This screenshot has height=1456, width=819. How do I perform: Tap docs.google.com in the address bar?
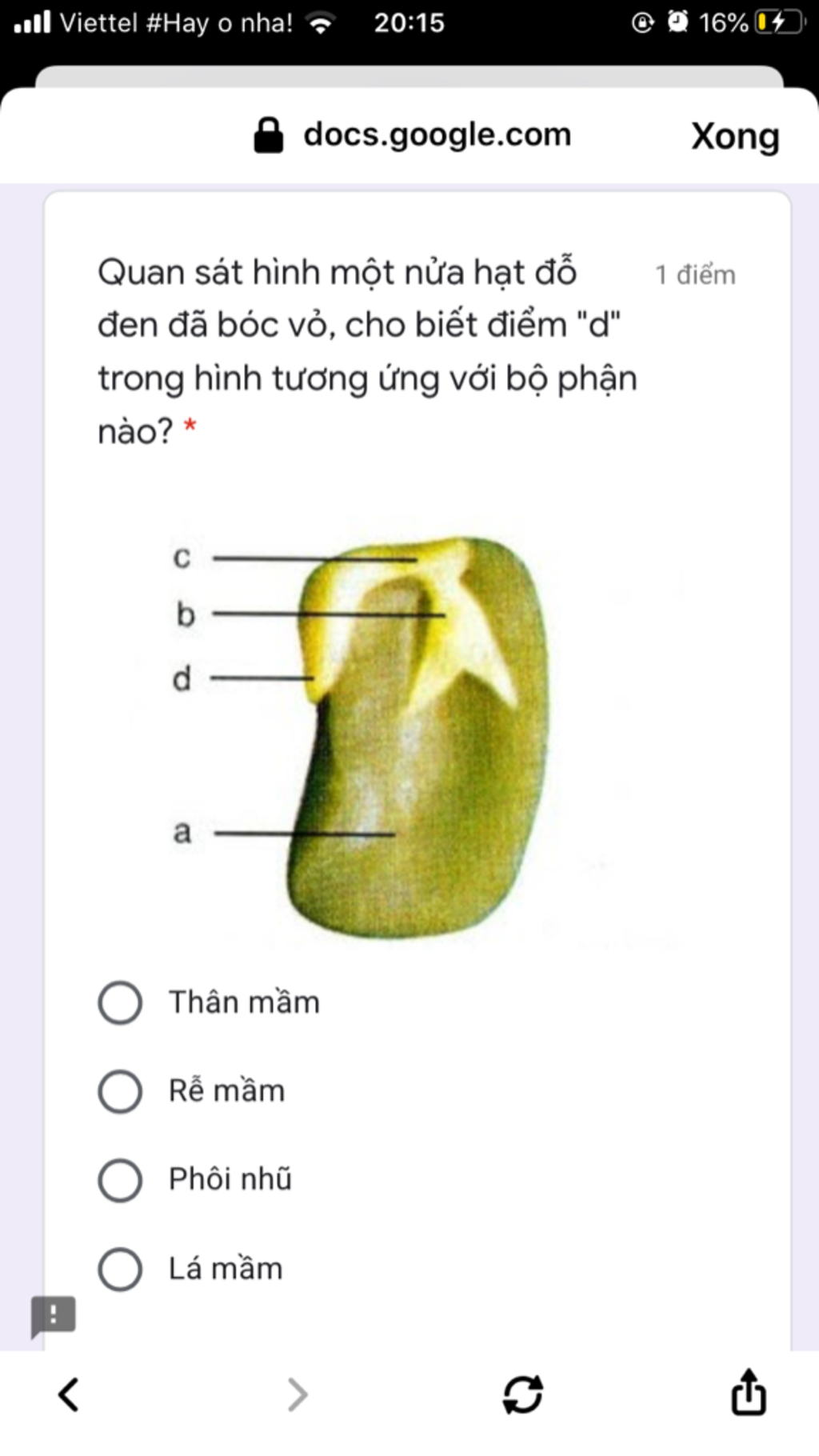437,134
